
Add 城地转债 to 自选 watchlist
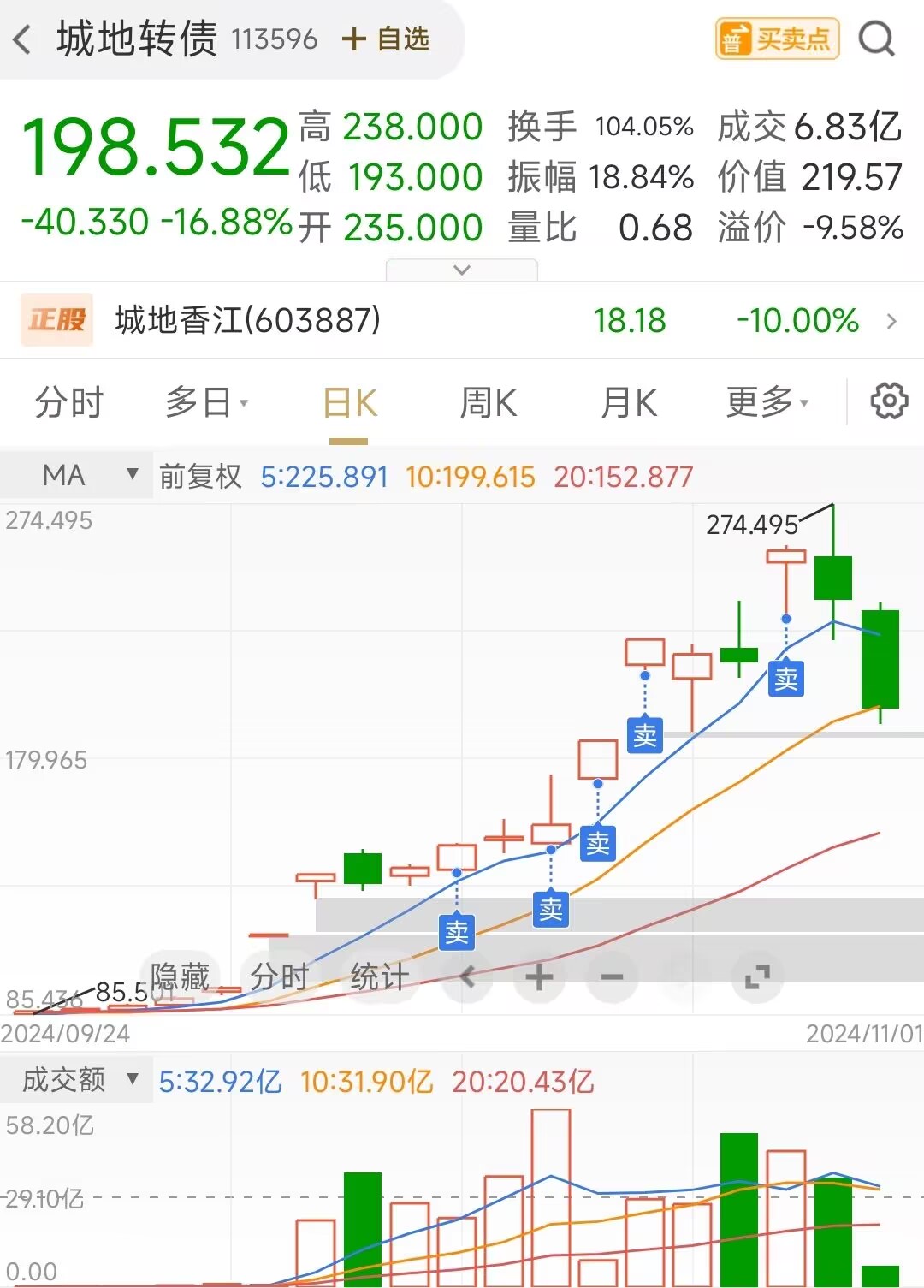[x=386, y=39]
